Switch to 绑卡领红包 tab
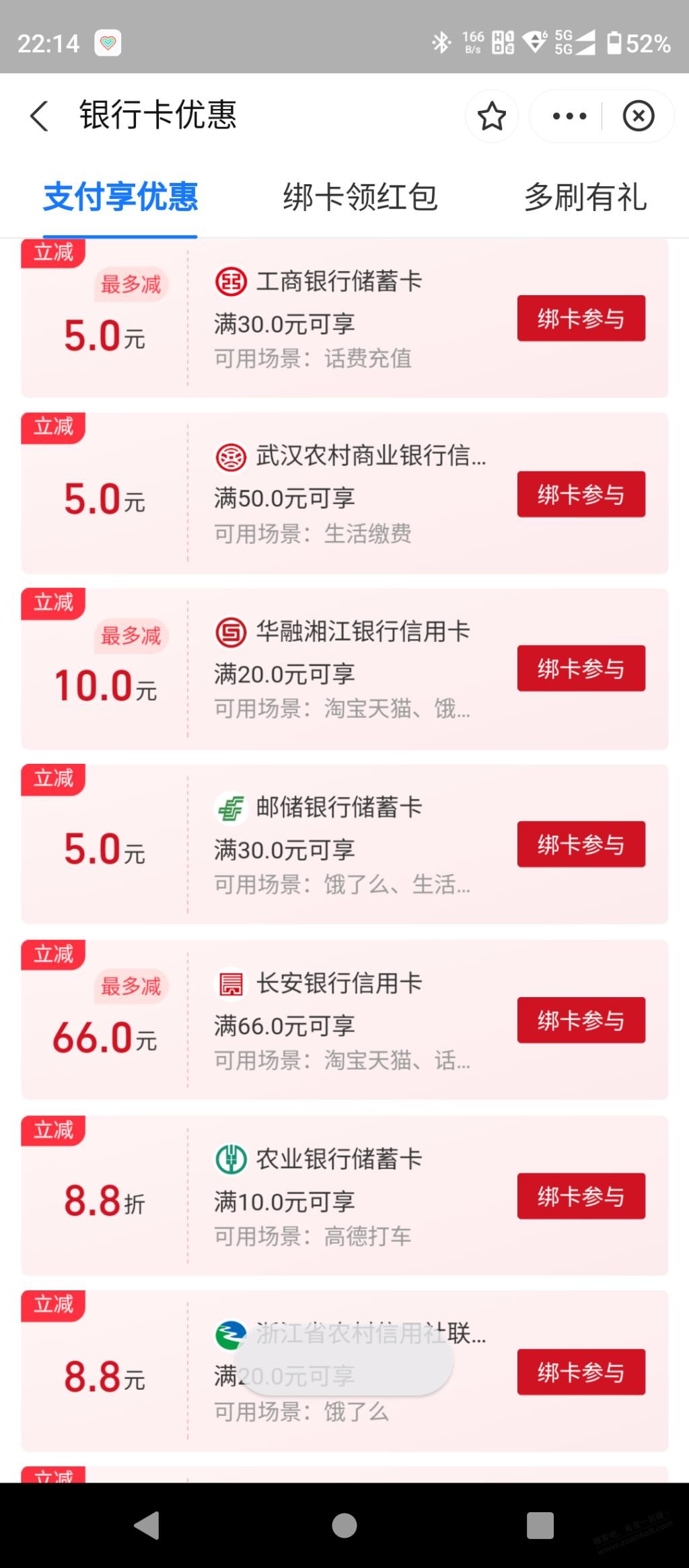This screenshot has height=1568, width=689. click(x=361, y=198)
